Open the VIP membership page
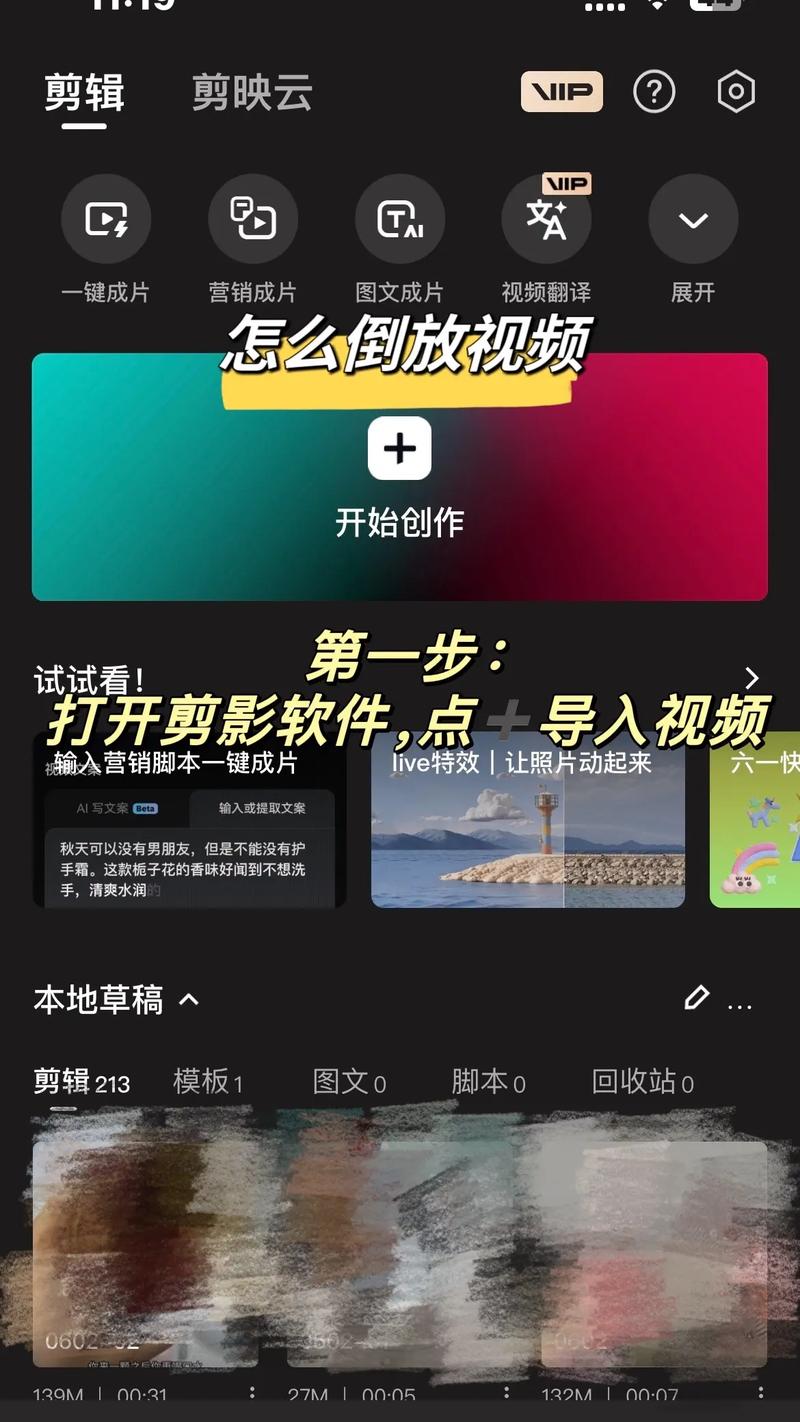 point(562,91)
